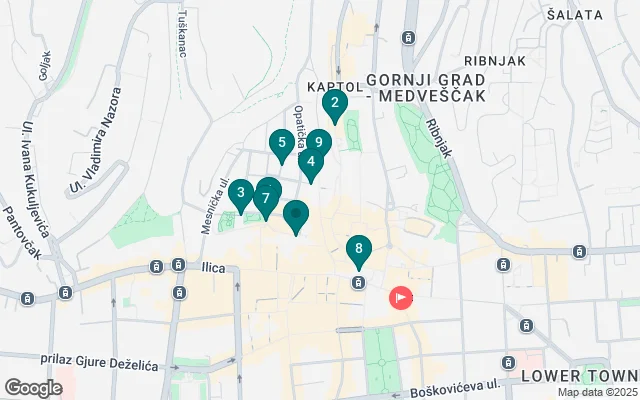Select map pin number 2
Viewport: 640px width, 400px height.
(x=334, y=102)
